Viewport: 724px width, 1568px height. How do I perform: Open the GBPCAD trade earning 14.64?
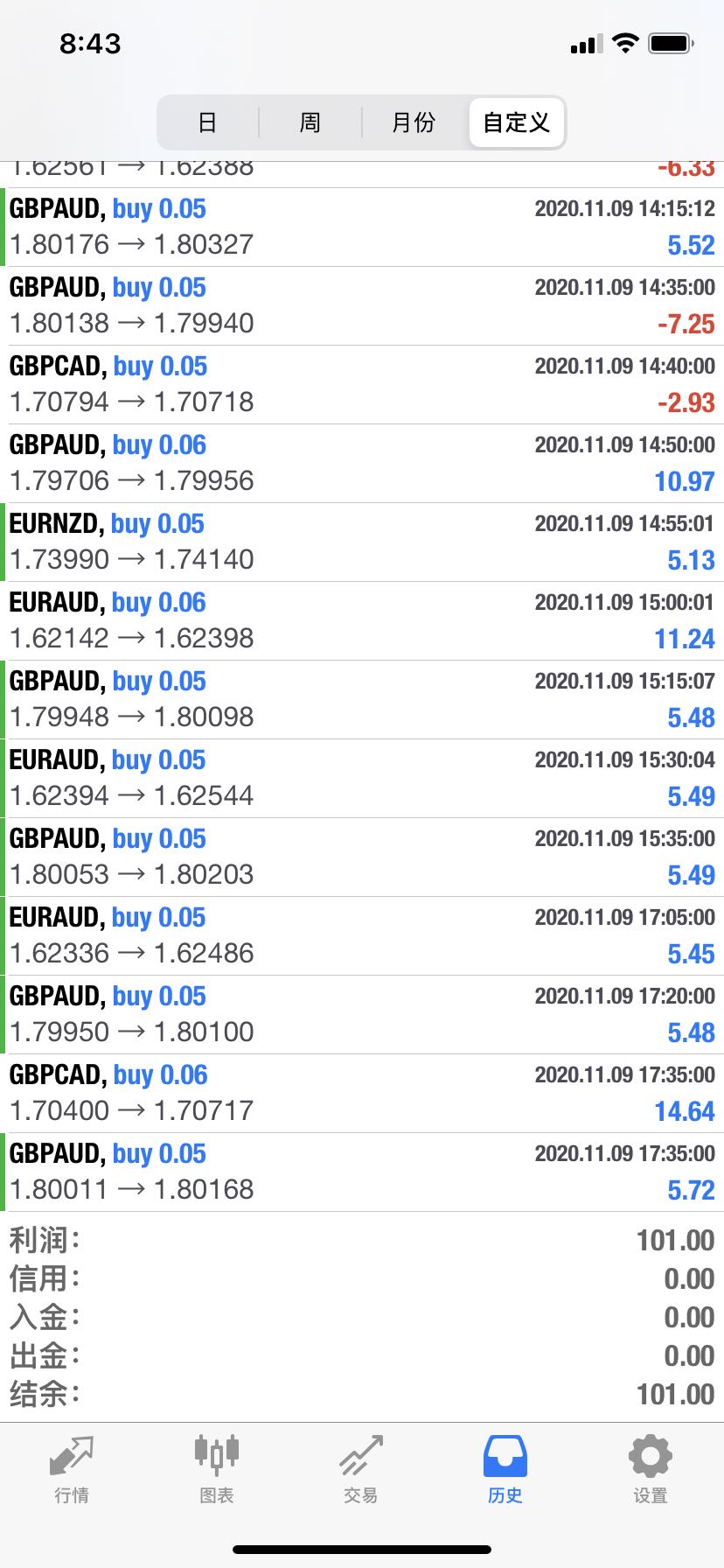pyautogui.click(x=362, y=1094)
